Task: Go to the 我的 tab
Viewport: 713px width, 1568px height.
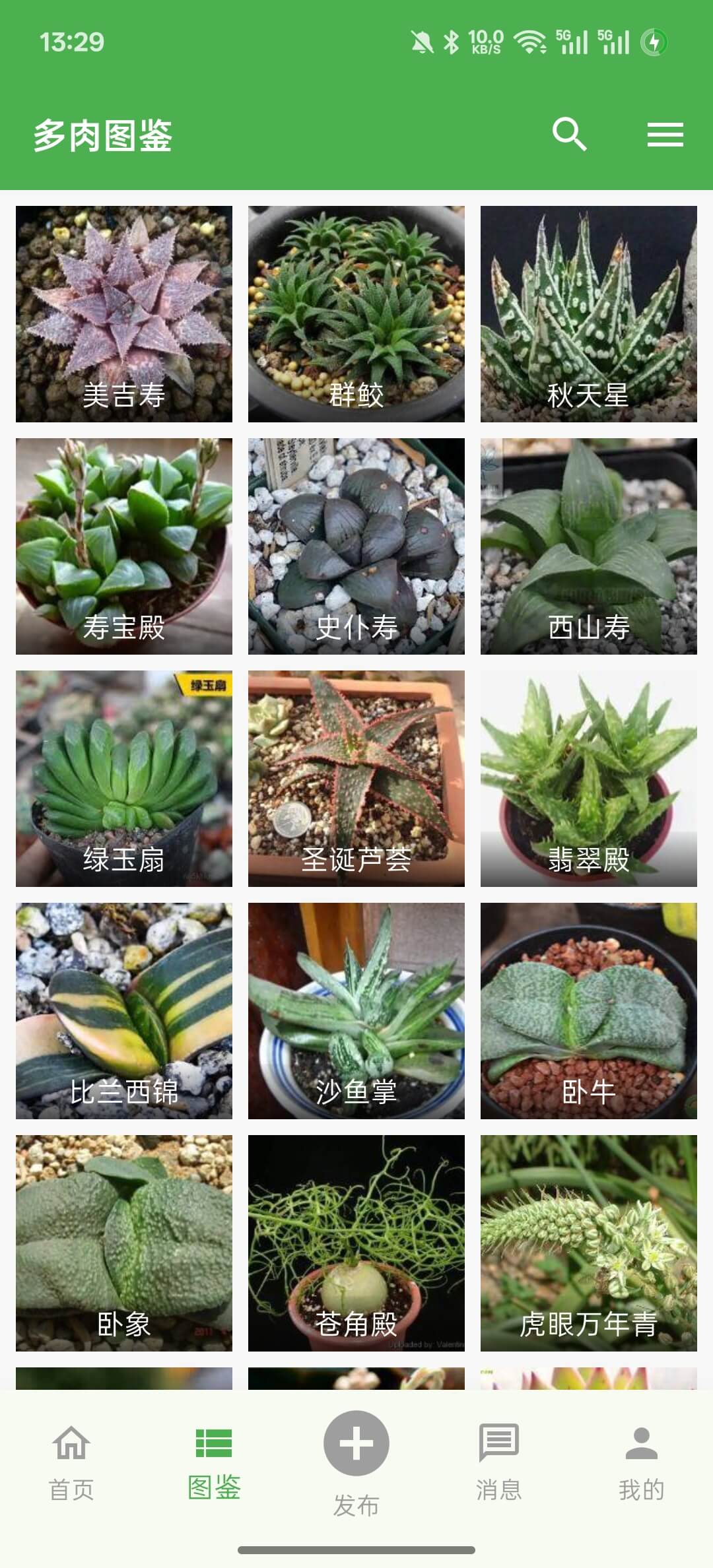Action: point(641,1461)
